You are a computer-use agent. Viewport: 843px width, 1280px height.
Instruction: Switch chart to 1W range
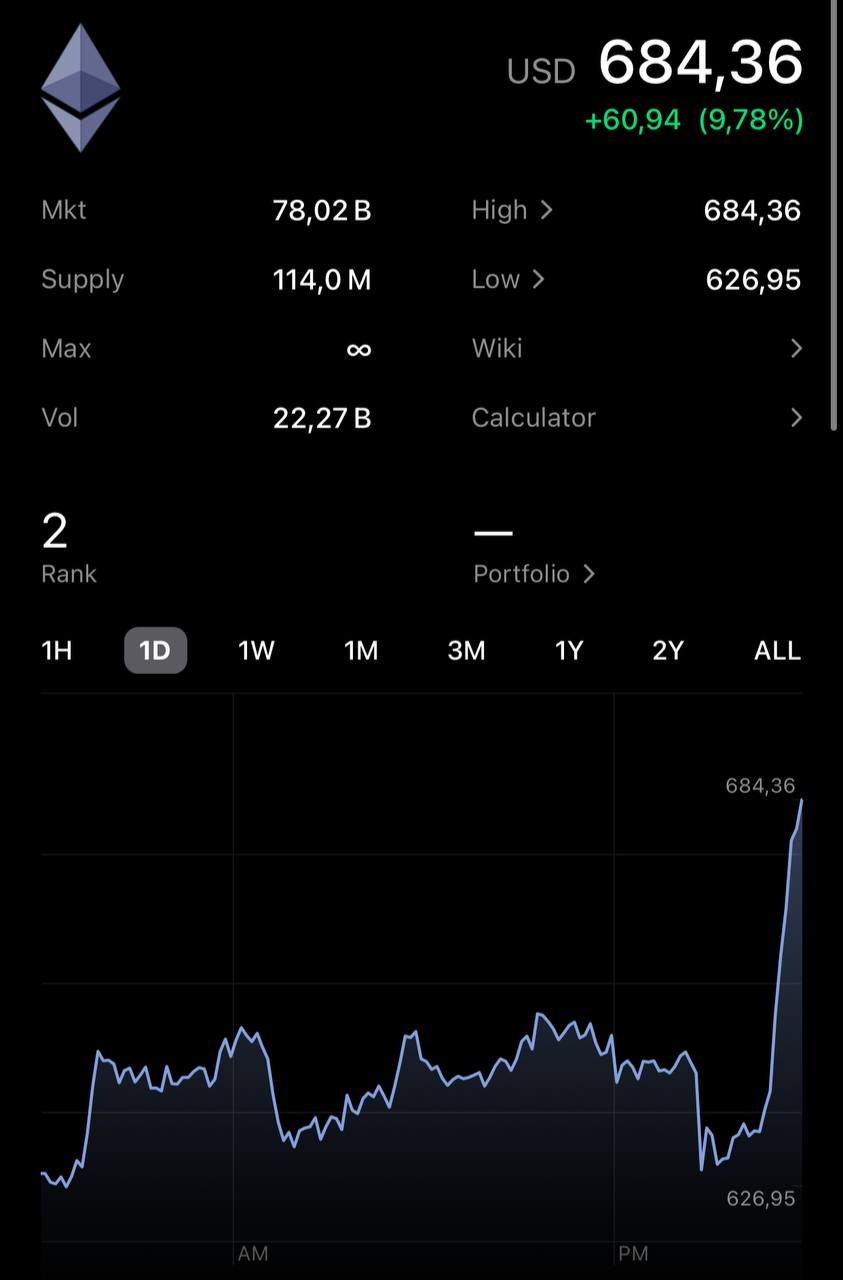coord(256,651)
